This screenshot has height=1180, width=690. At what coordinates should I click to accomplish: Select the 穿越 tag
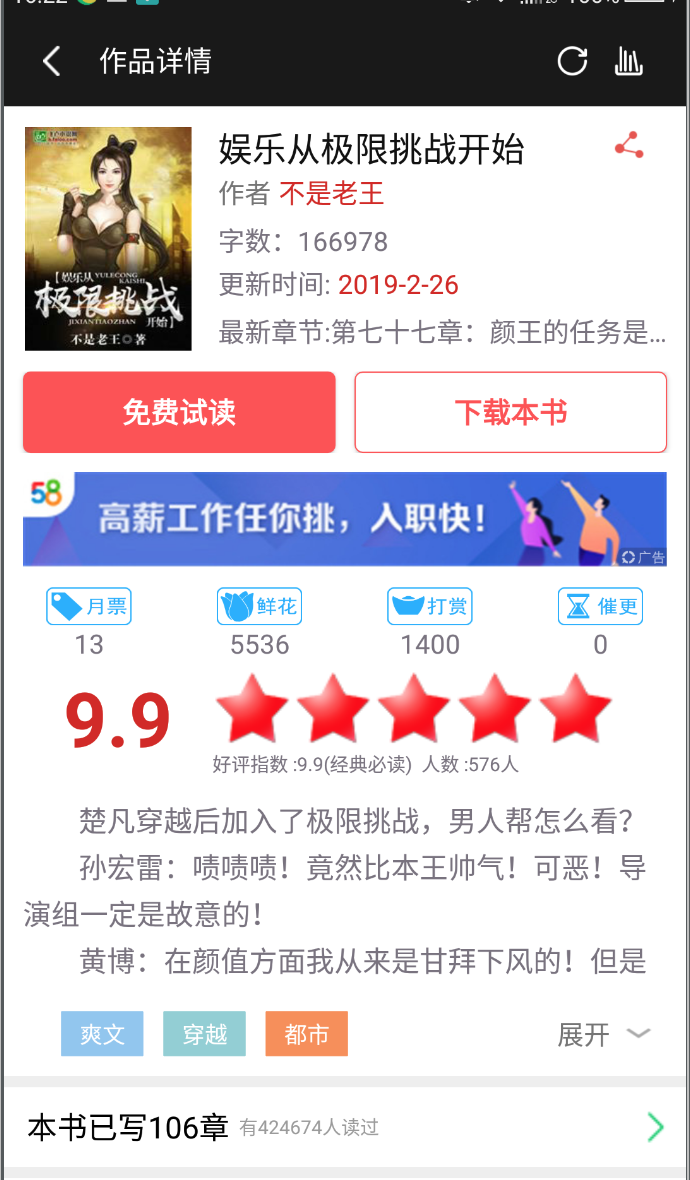[204, 1034]
